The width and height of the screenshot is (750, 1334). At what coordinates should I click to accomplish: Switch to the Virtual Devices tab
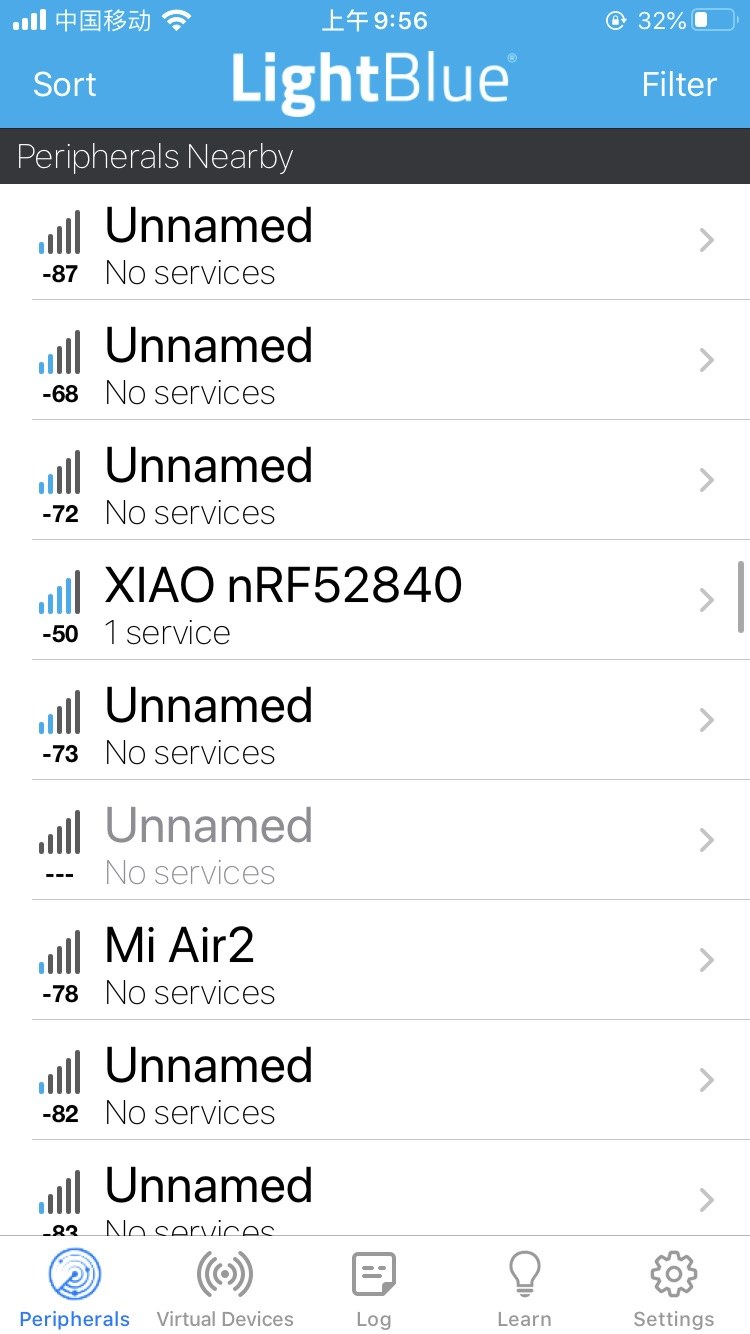pyautogui.click(x=225, y=1289)
